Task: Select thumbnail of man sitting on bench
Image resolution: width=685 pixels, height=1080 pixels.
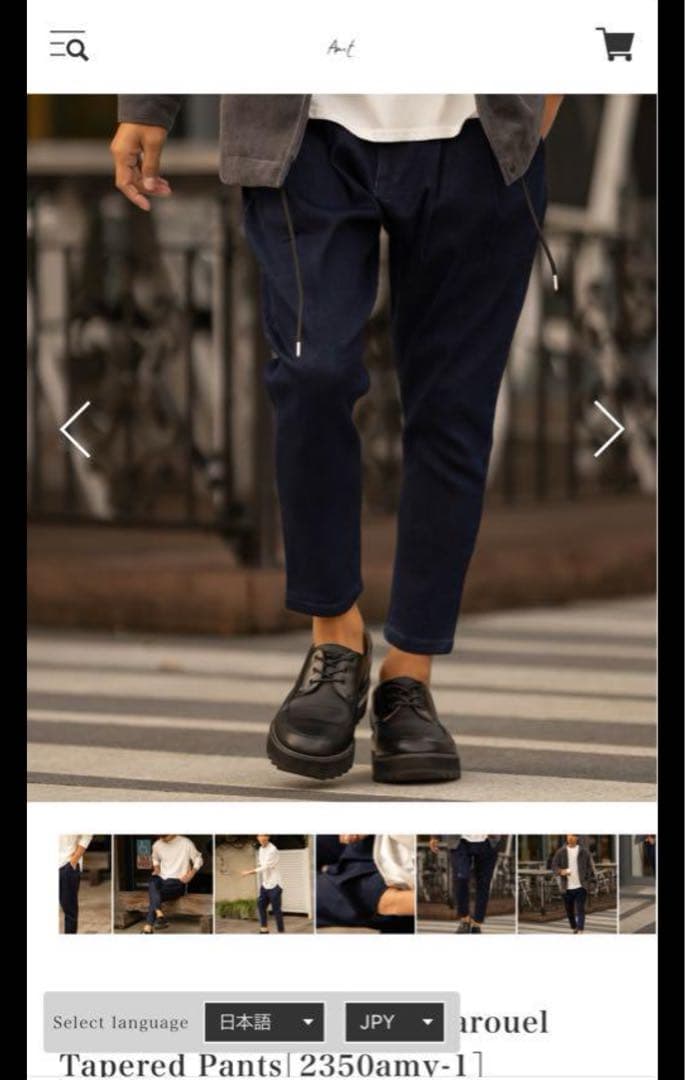Action: coord(163,884)
